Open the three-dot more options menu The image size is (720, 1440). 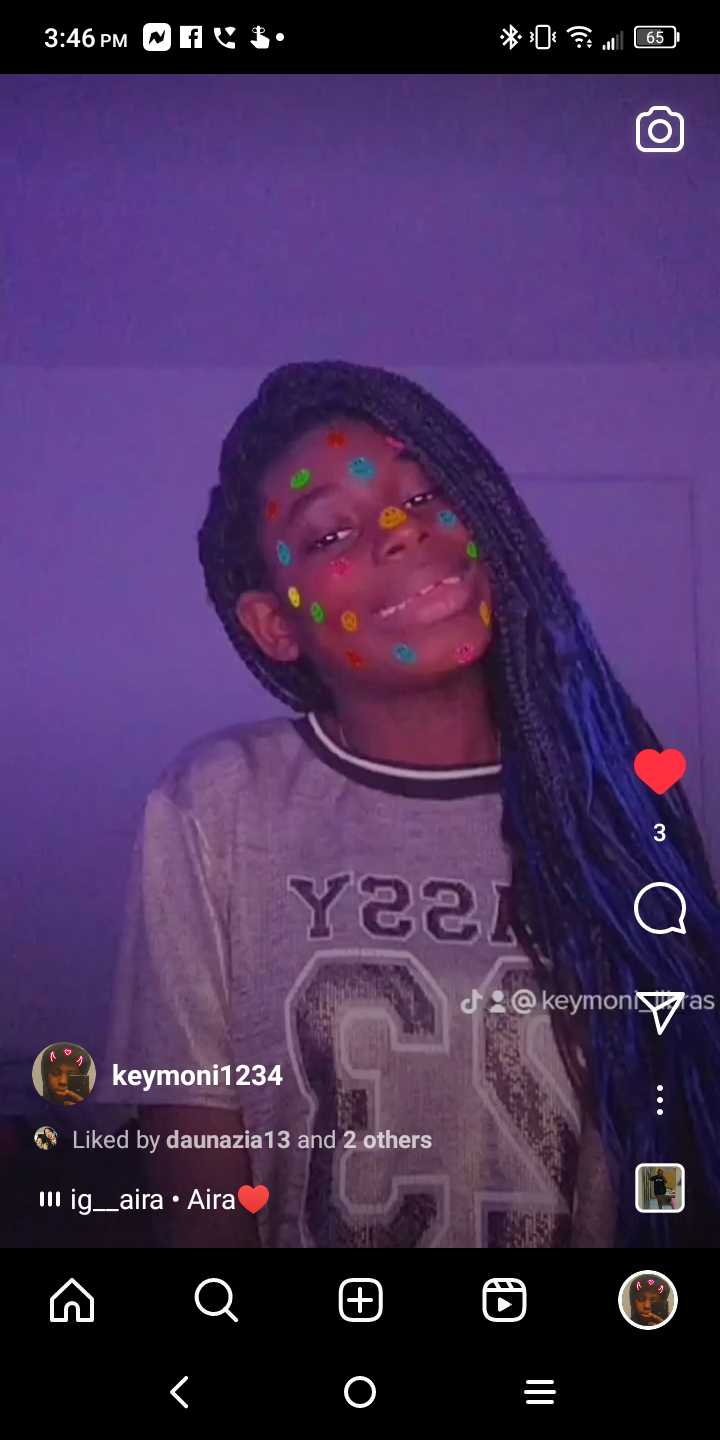pos(659,1100)
